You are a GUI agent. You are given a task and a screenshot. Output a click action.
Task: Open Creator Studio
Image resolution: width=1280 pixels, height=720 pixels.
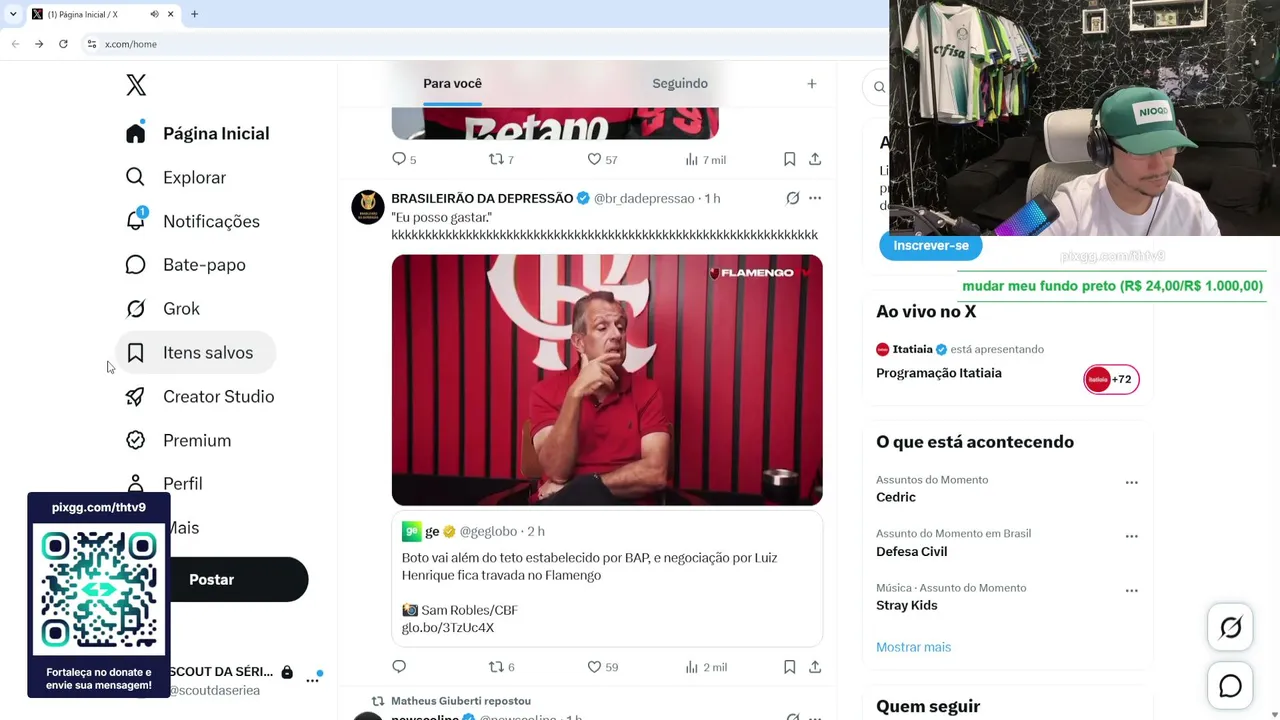pos(200,396)
